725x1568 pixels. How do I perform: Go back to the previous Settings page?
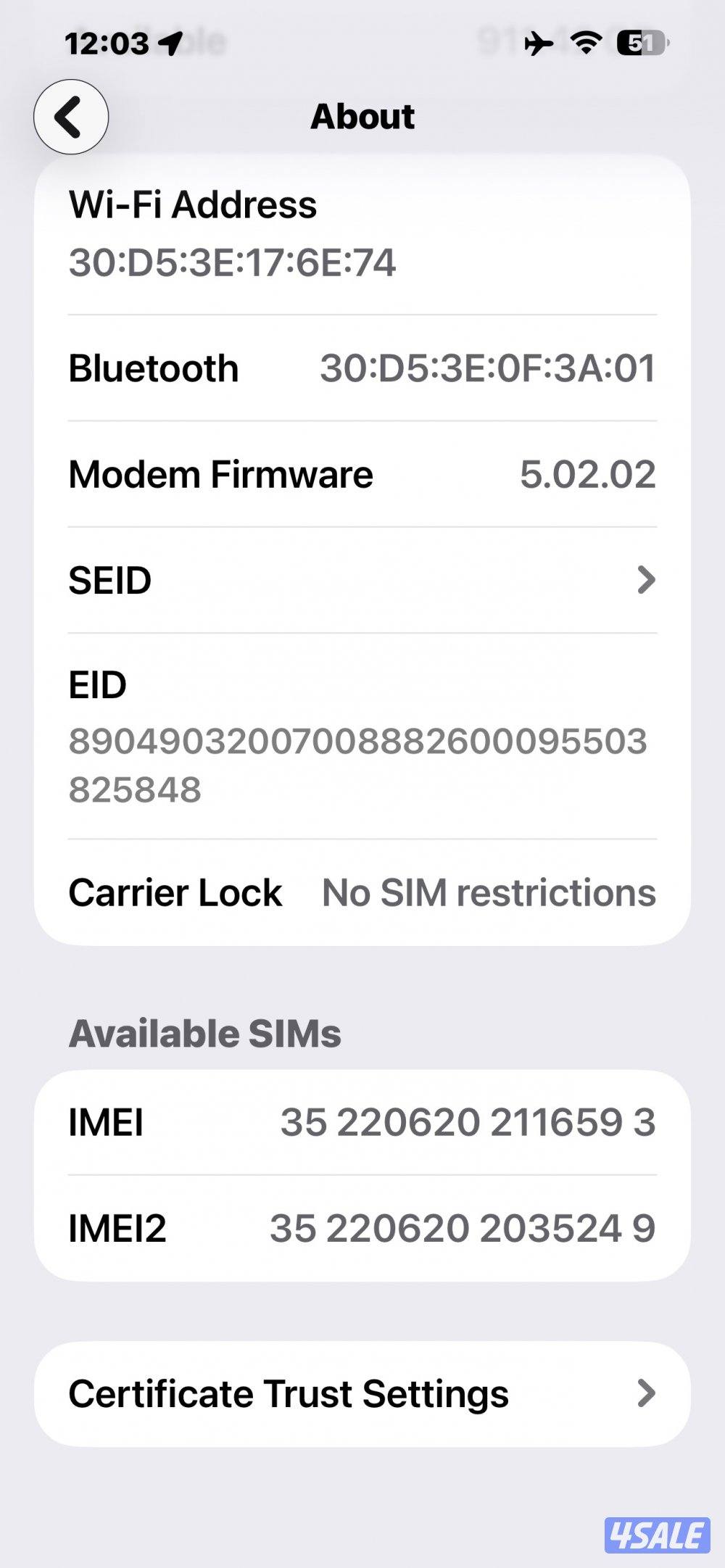pos(70,117)
